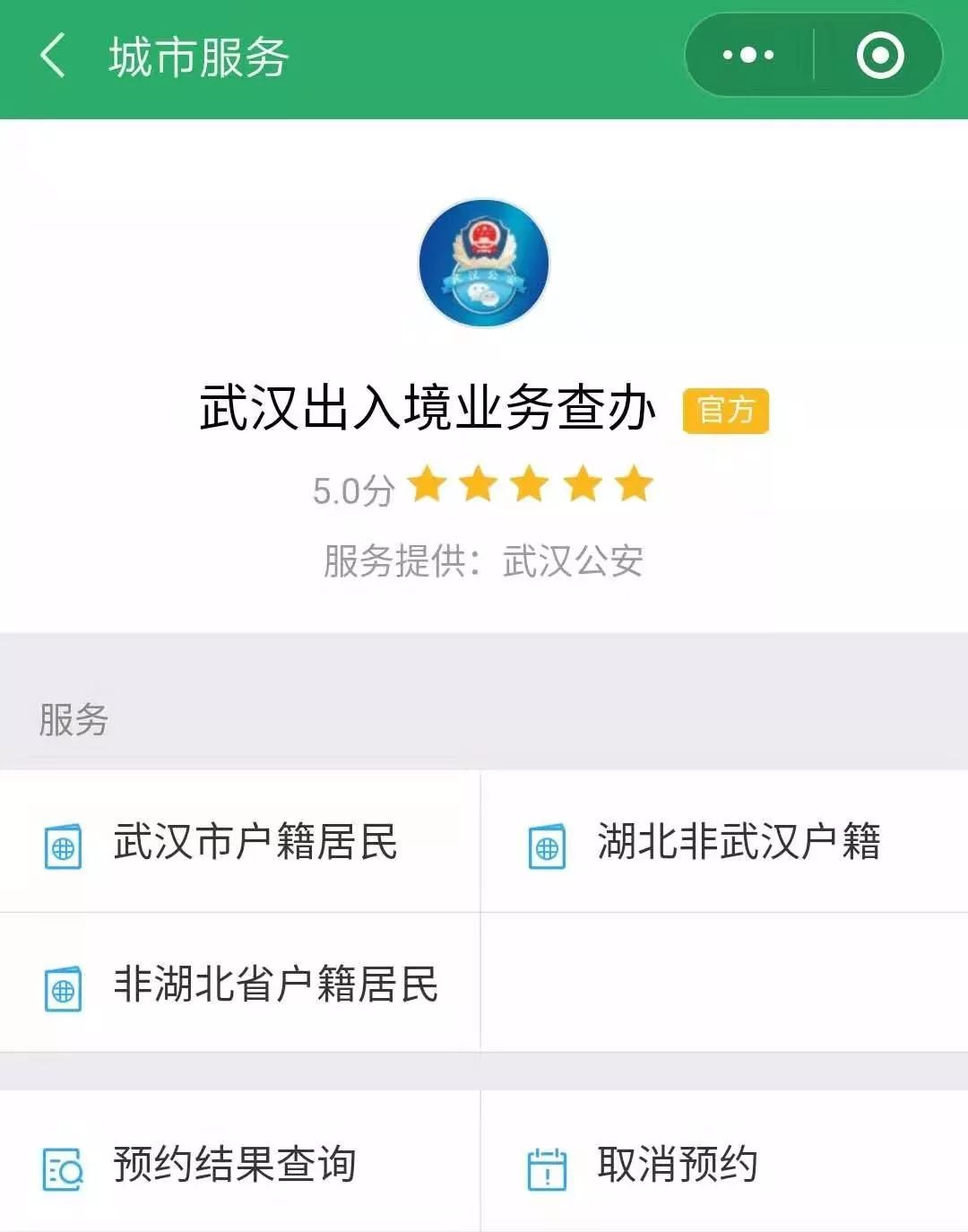Click the 湖北非武汉户籍 passport icon
The width and height of the screenshot is (968, 1232).
(548, 844)
